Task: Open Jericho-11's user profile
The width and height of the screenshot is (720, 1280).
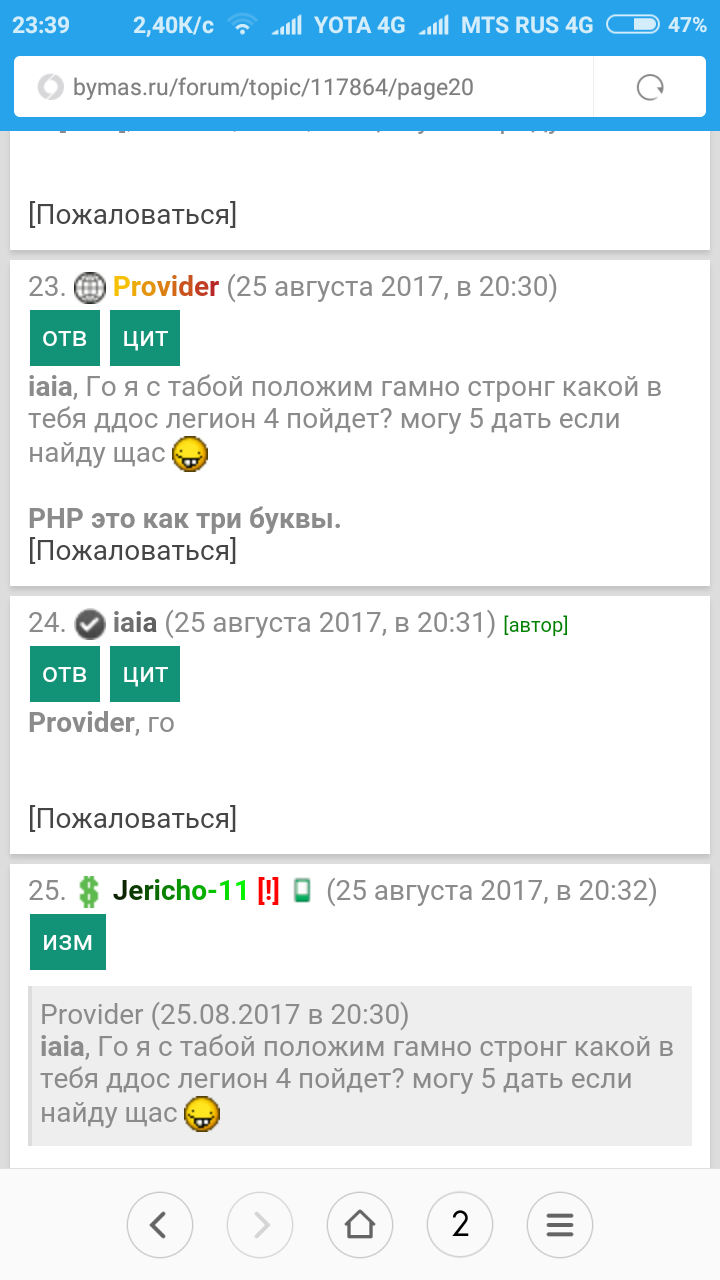Action: (180, 890)
